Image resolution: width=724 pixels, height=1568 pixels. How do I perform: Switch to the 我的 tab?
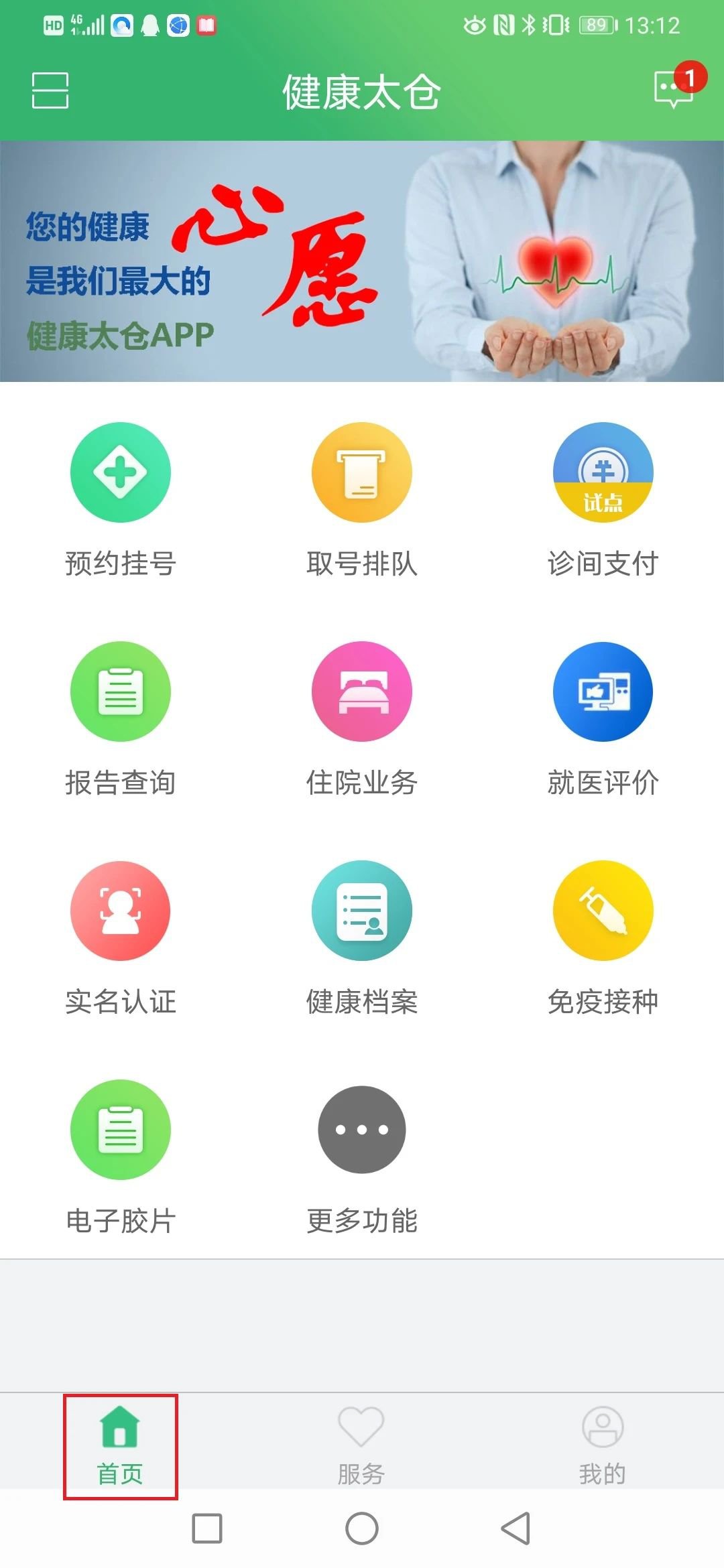(x=603, y=1445)
